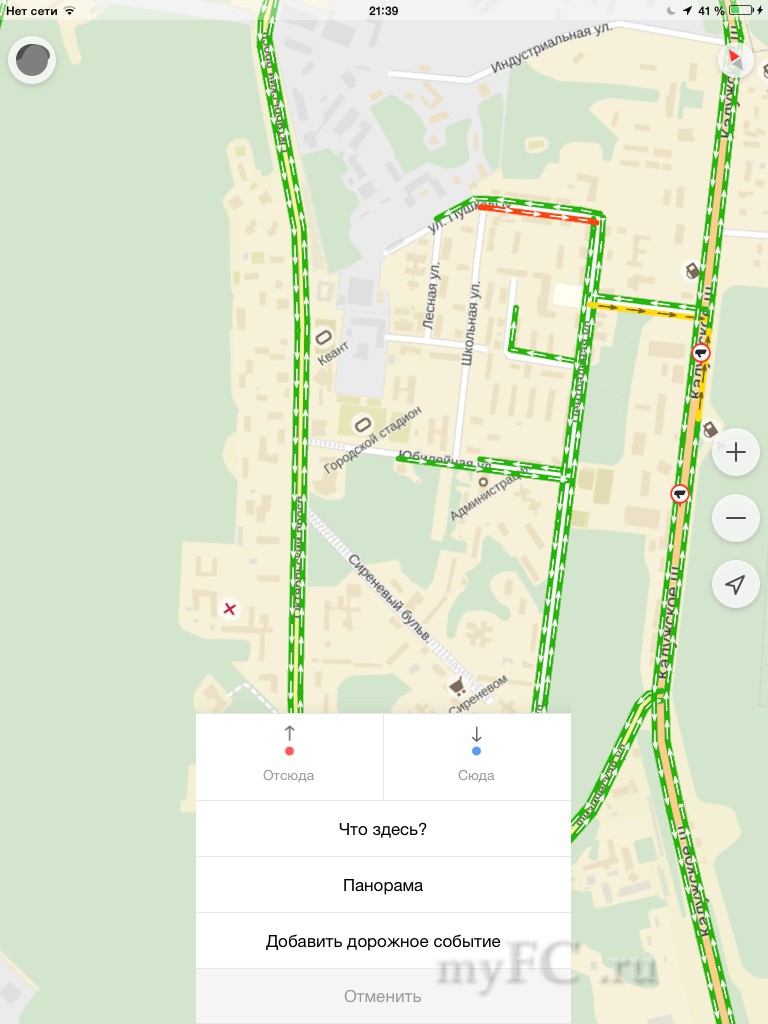Viewport: 768px width, 1024px height.
Task: Open Панорама street view
Action: tap(383, 885)
